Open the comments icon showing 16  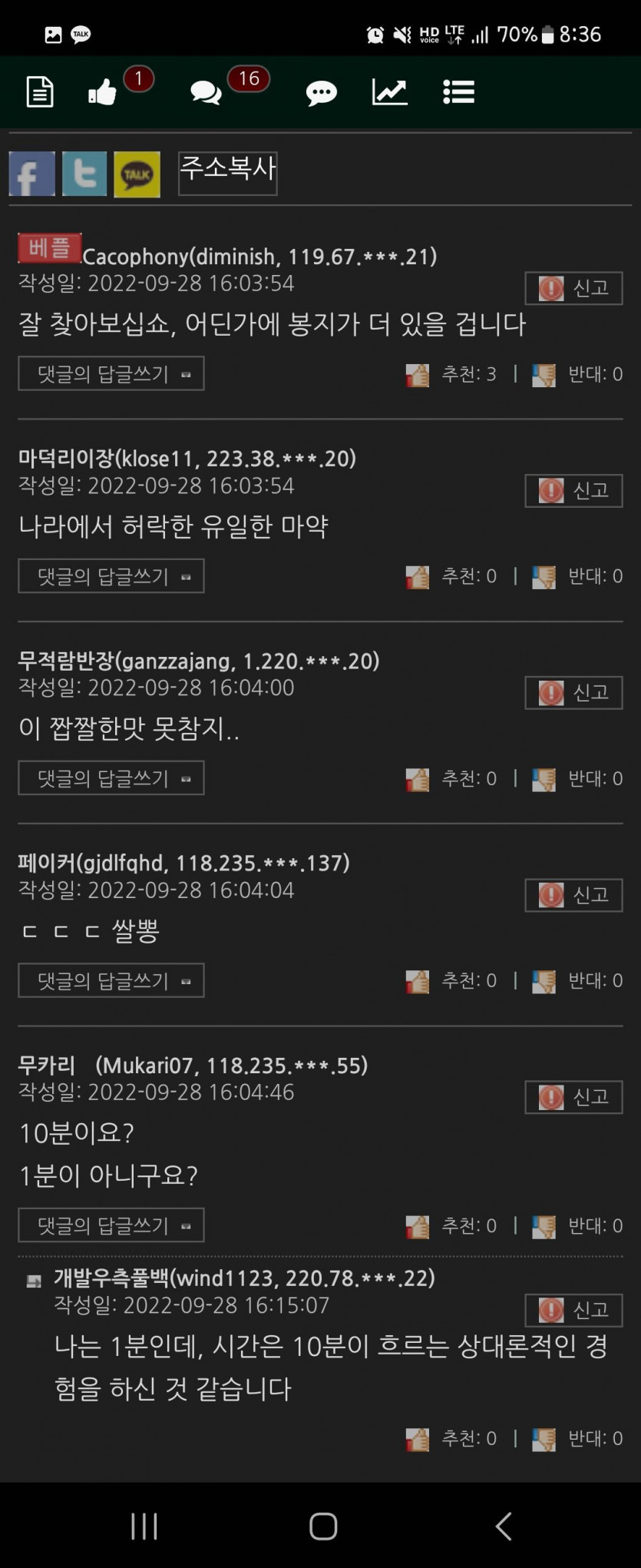coord(206,93)
